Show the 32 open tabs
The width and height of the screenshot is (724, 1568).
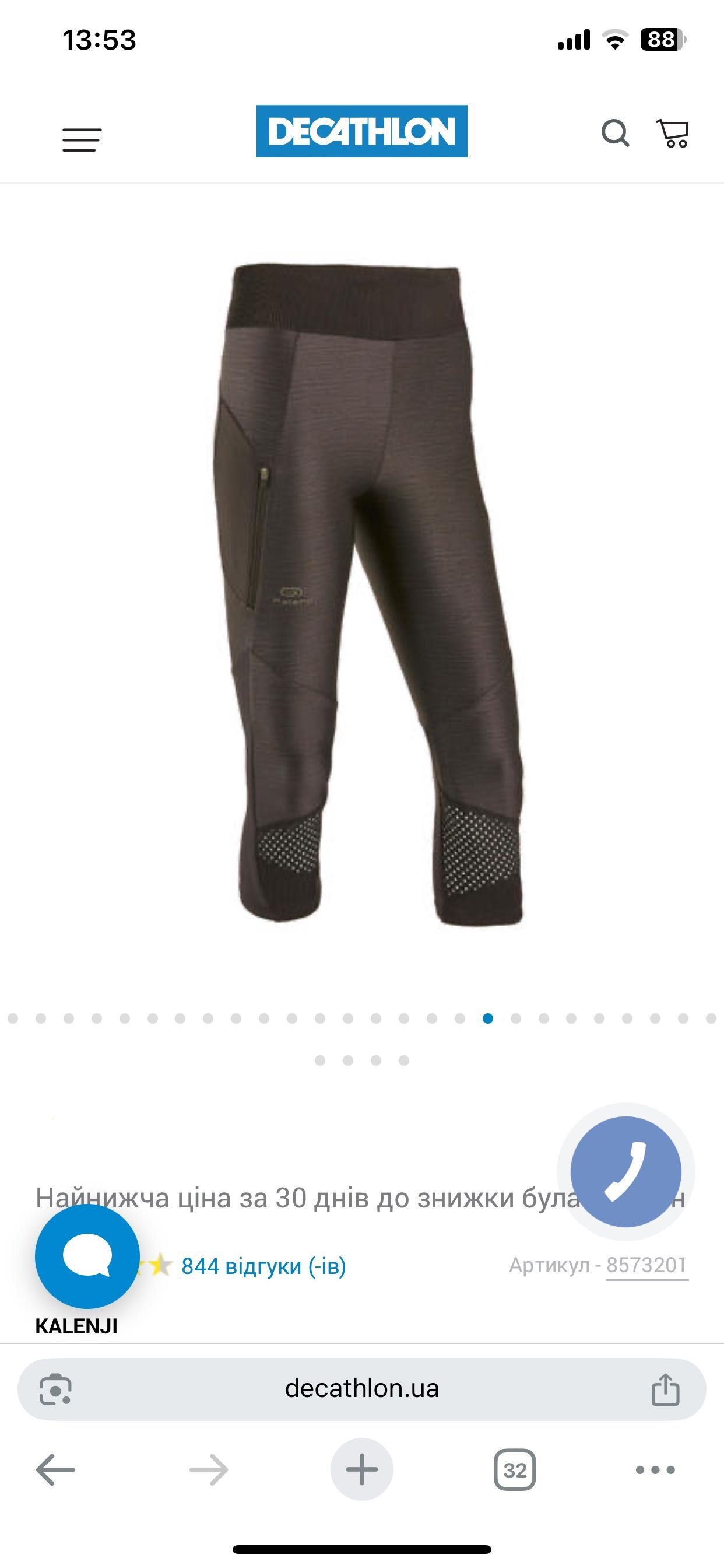[x=515, y=1470]
